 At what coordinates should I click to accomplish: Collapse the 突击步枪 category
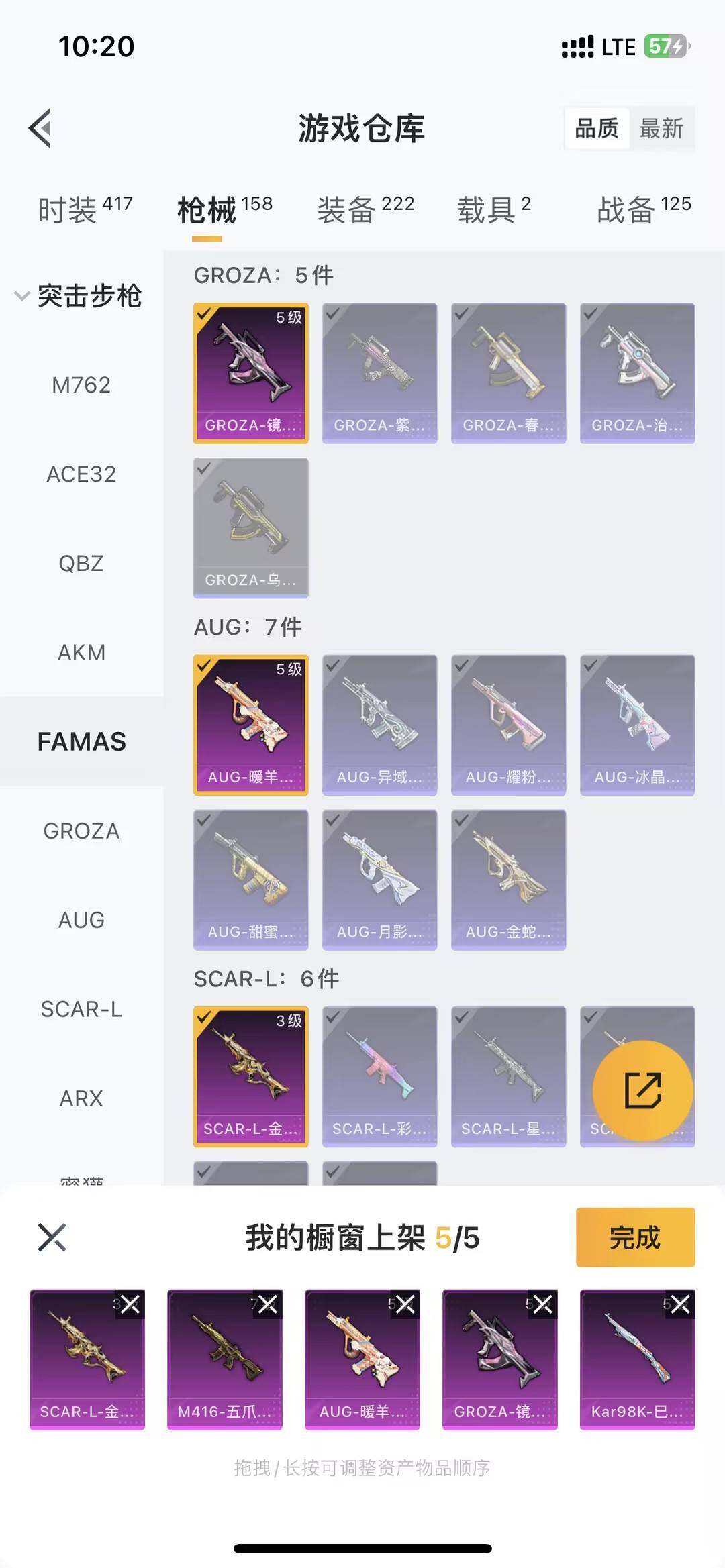pos(79,295)
